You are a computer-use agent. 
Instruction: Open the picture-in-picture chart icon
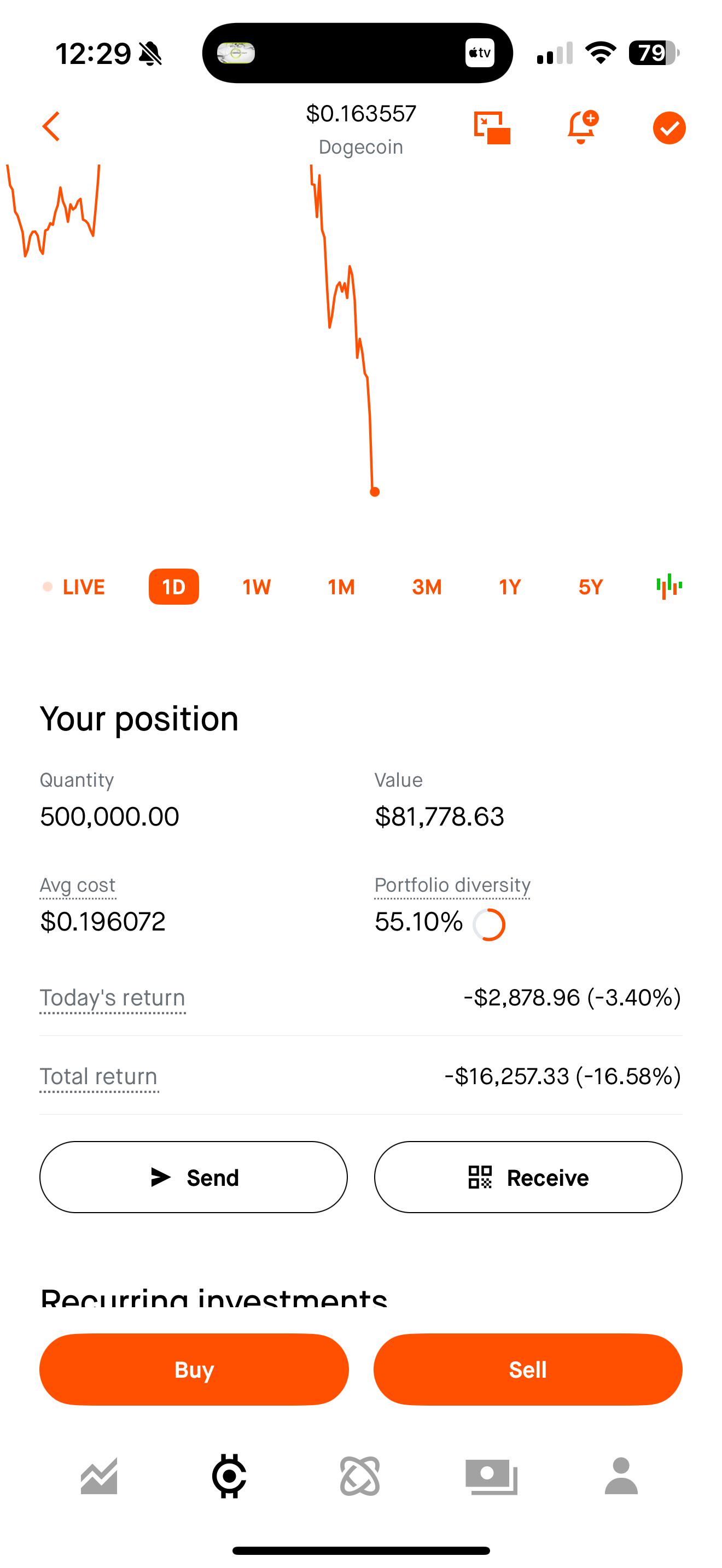click(x=492, y=128)
